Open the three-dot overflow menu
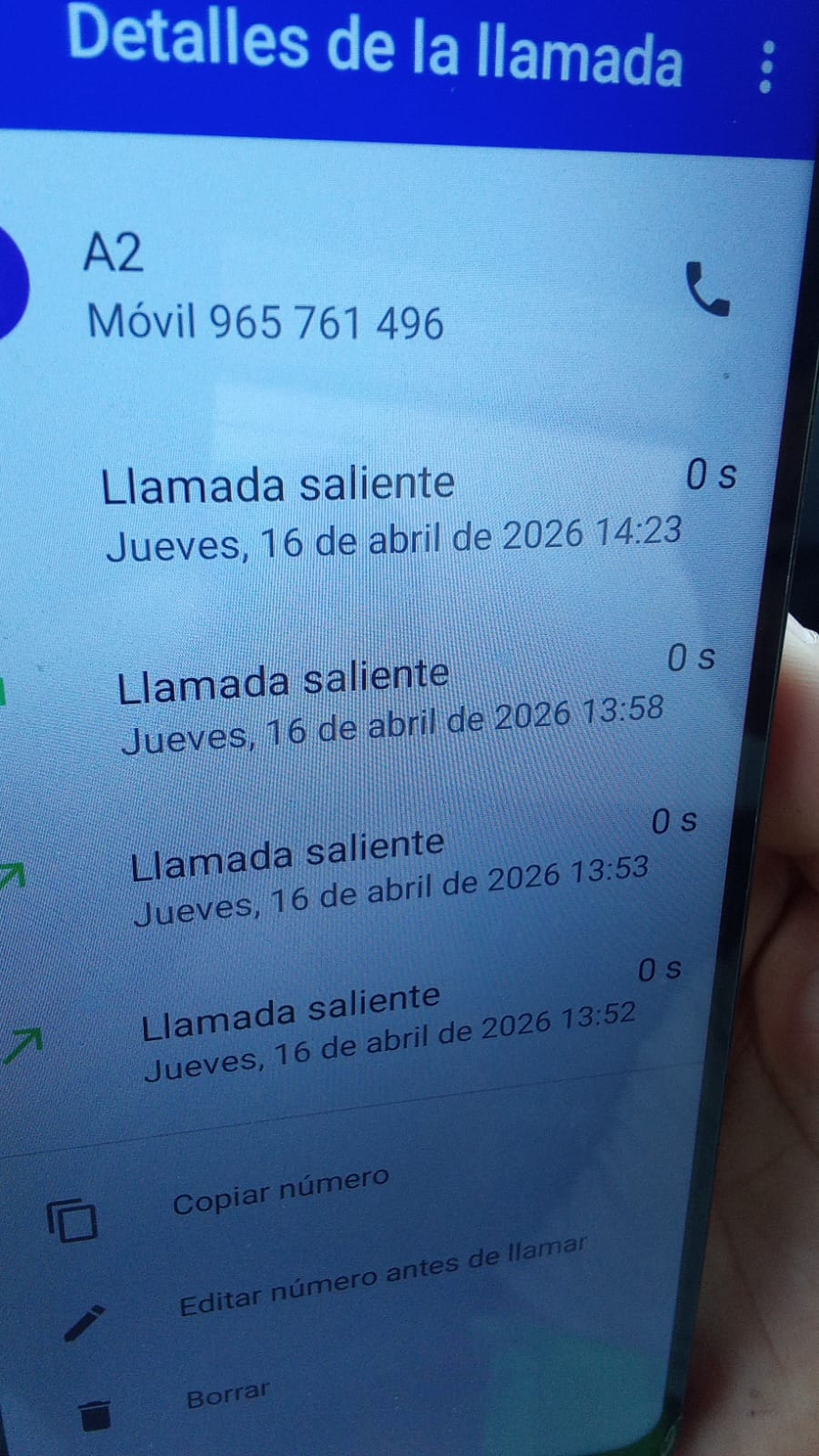 (766, 67)
